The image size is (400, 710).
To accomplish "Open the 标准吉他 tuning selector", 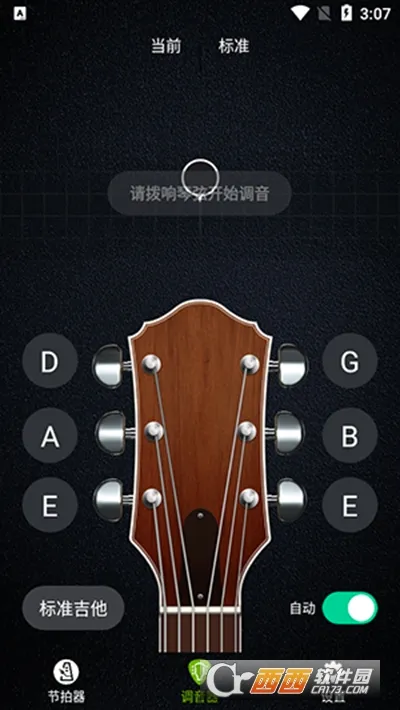I will click(73, 609).
